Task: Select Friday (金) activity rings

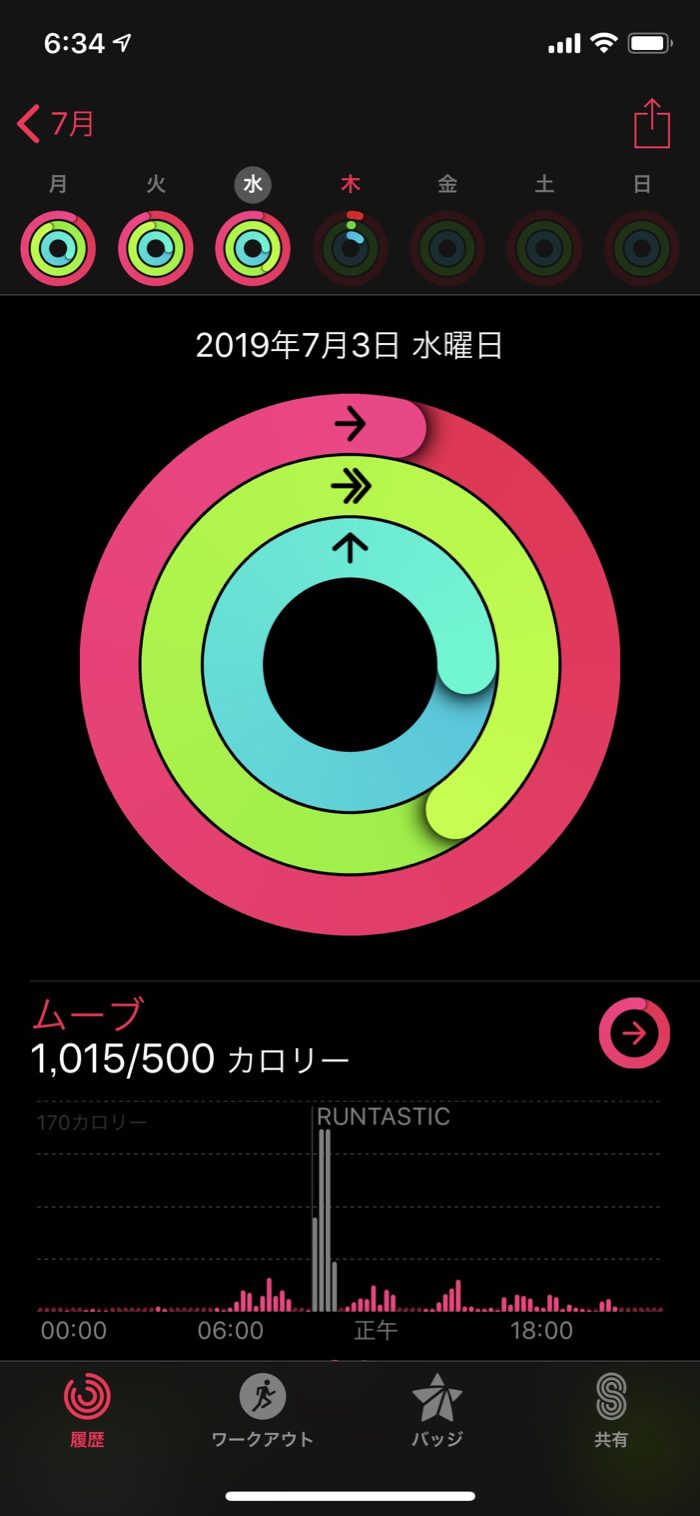Action: (x=447, y=248)
